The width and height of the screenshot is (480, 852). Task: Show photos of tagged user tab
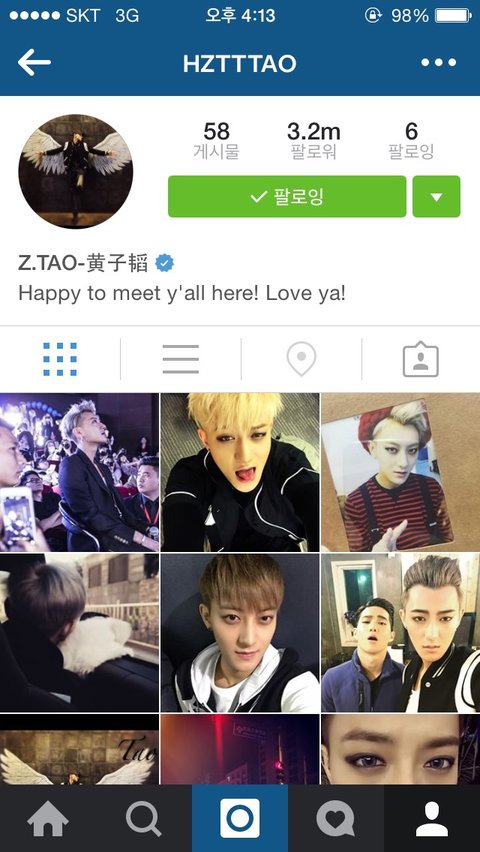point(421,359)
